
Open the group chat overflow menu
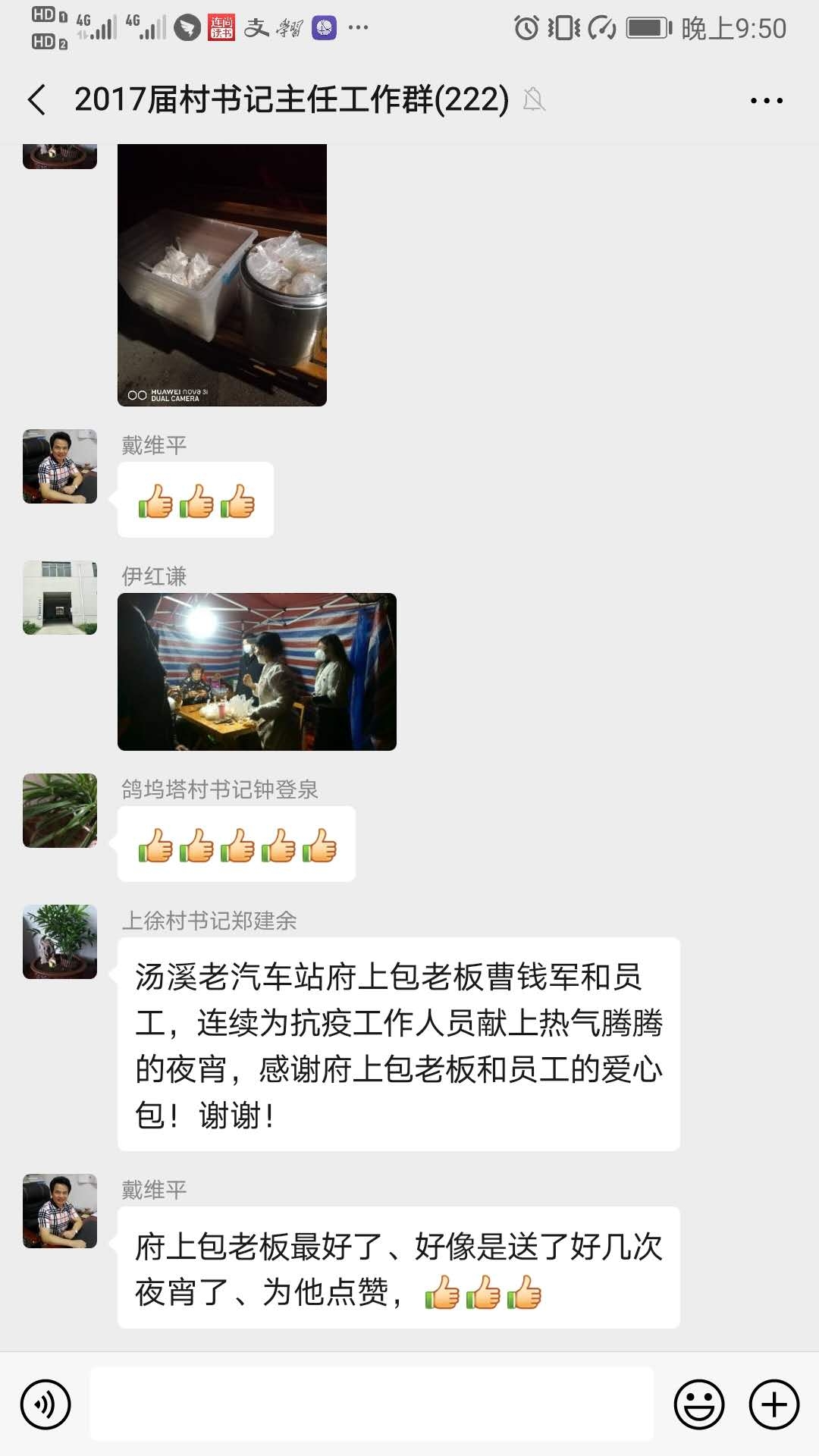click(766, 100)
